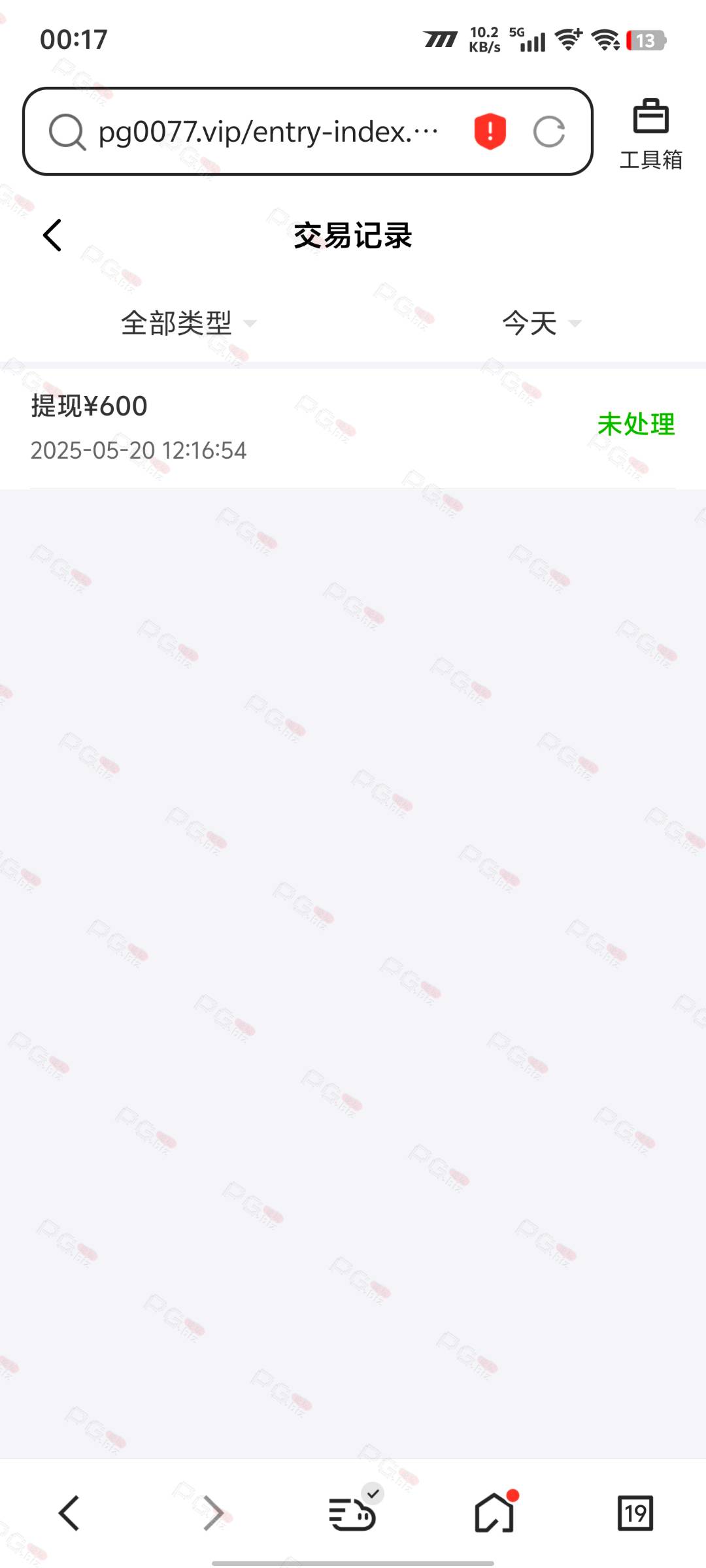Open the 工具箱 toolbox
This screenshot has width=706, height=1568.
(650, 135)
